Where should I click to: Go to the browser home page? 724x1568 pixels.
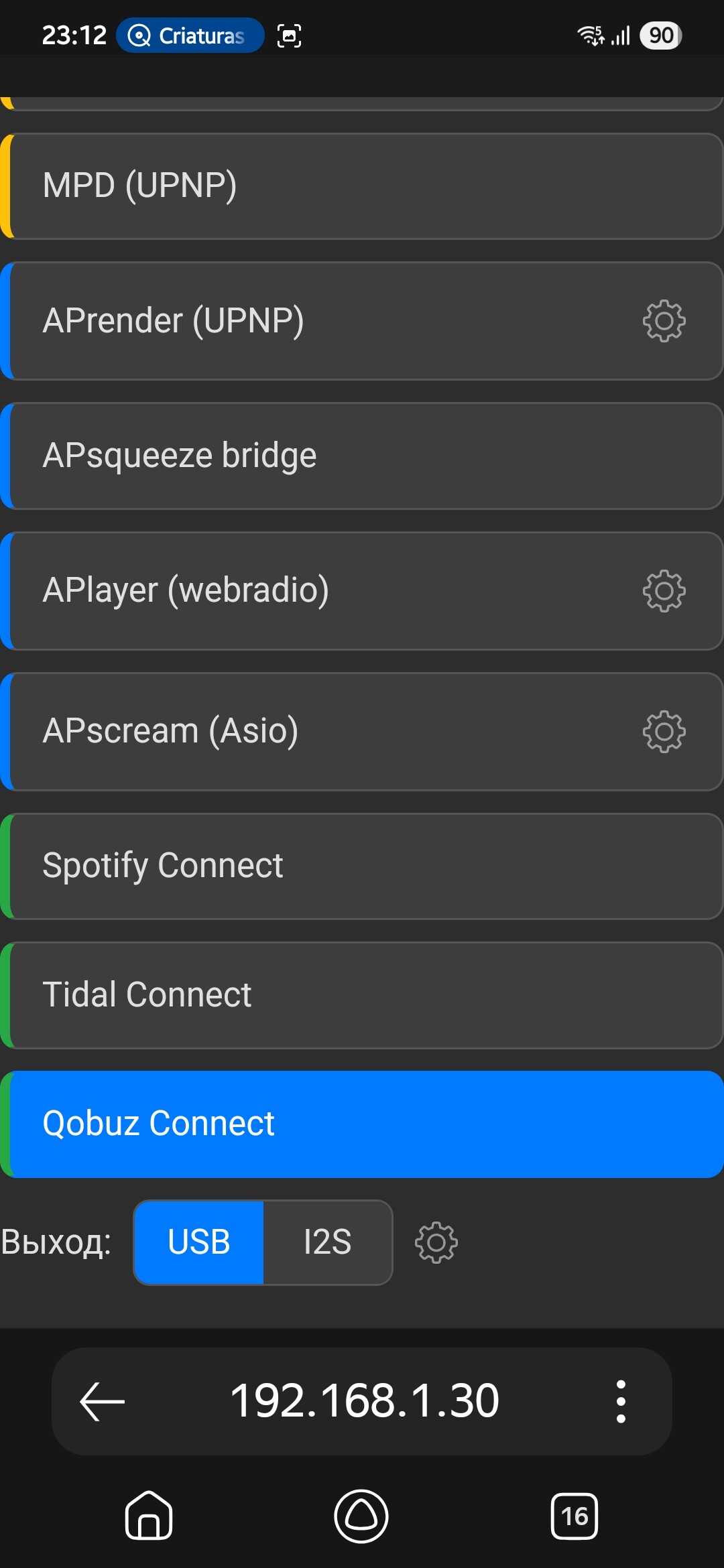click(149, 1515)
